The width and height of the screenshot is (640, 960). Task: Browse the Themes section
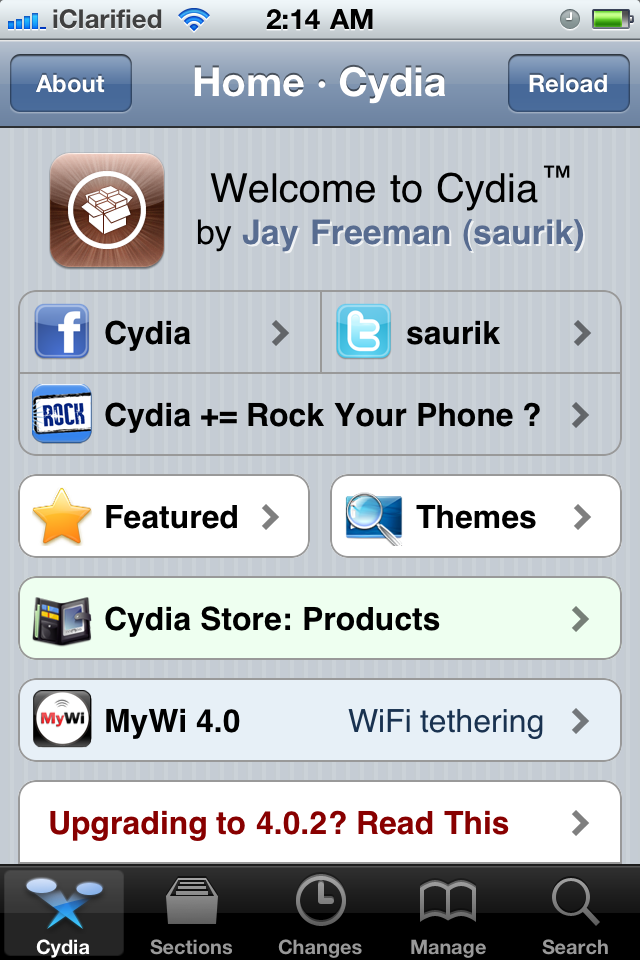point(476,517)
